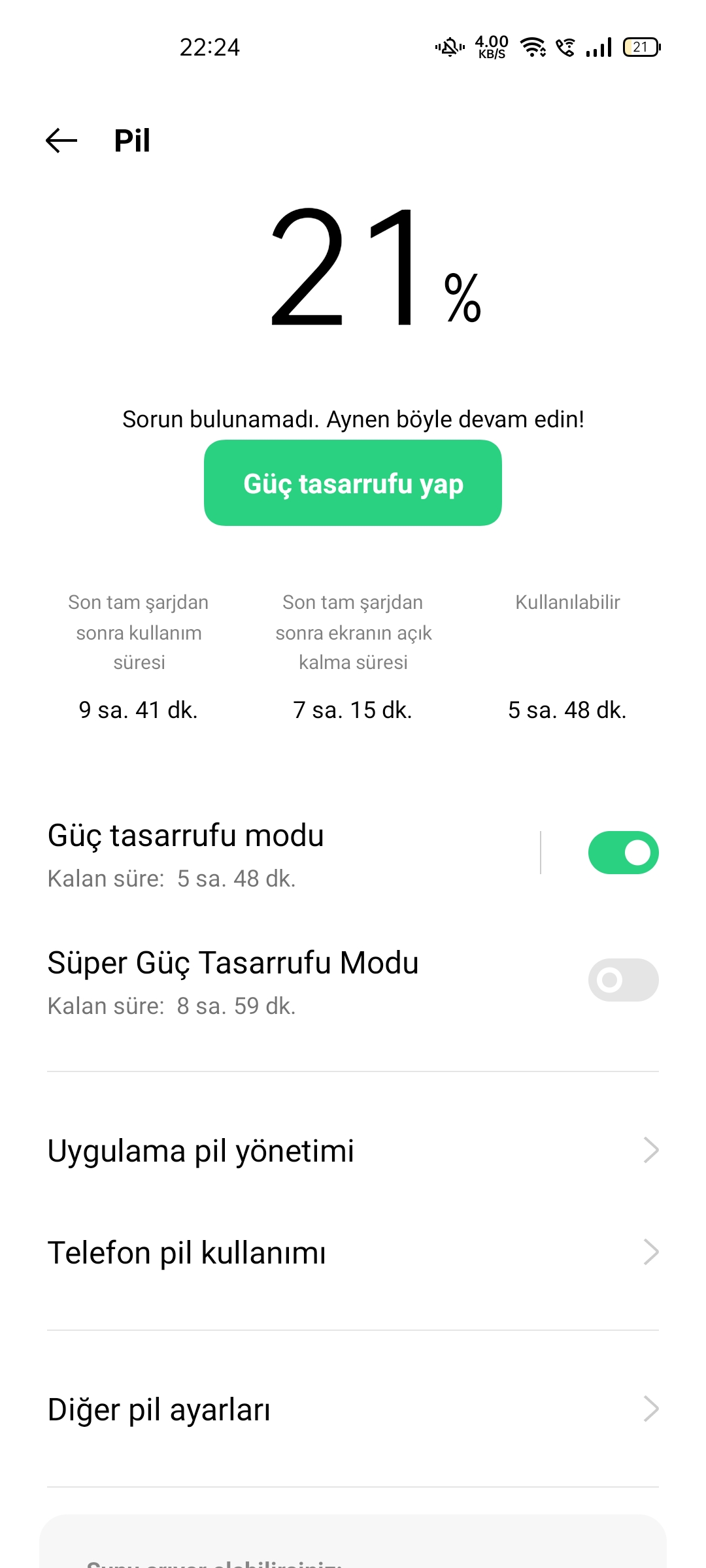Go back from the Pil screen
The image size is (706, 1568).
coord(61,140)
